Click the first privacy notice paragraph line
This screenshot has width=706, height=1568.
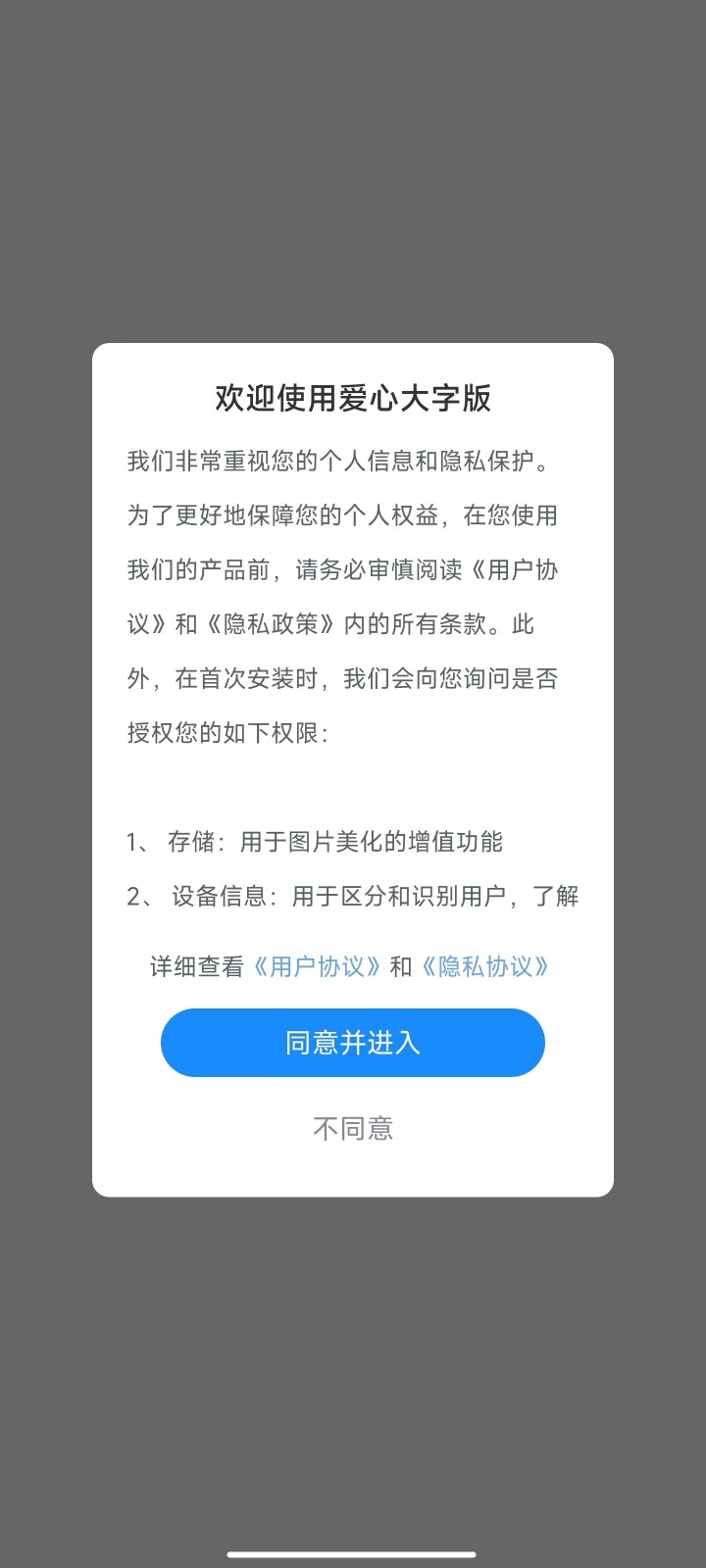point(338,461)
